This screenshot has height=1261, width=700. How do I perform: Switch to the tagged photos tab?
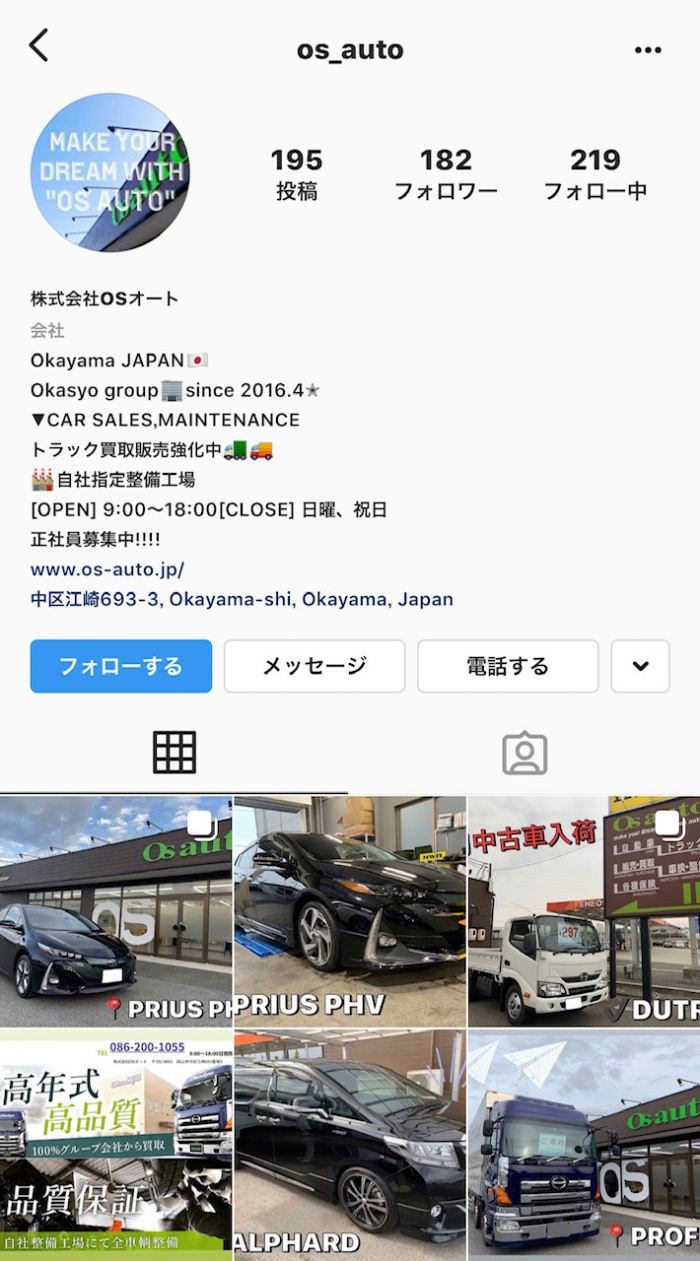click(x=524, y=753)
